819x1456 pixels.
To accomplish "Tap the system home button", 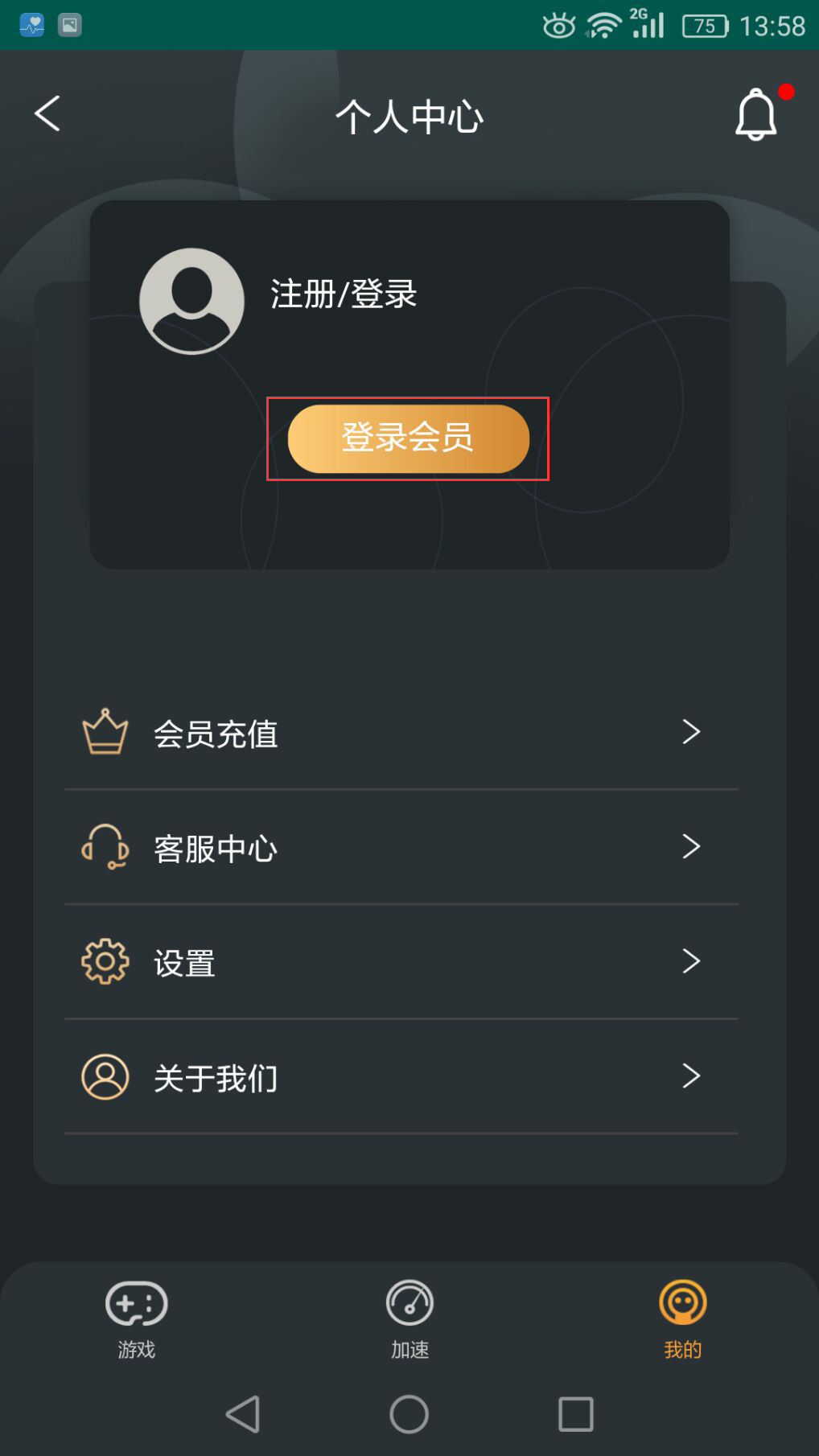I will (409, 1414).
